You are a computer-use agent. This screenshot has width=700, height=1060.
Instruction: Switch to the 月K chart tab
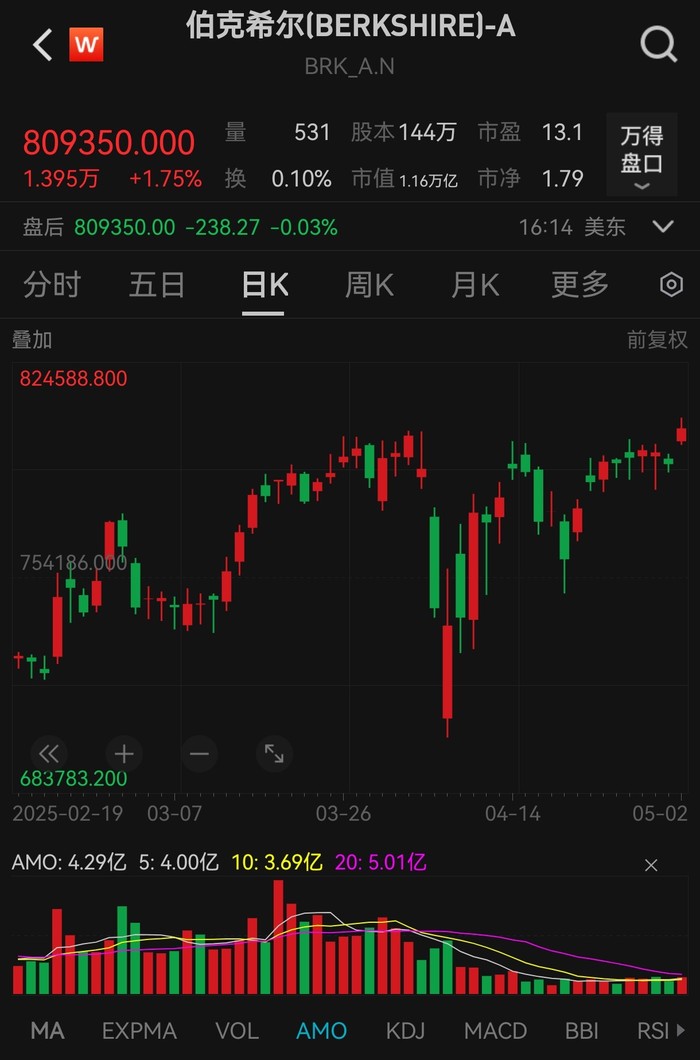coord(475,285)
